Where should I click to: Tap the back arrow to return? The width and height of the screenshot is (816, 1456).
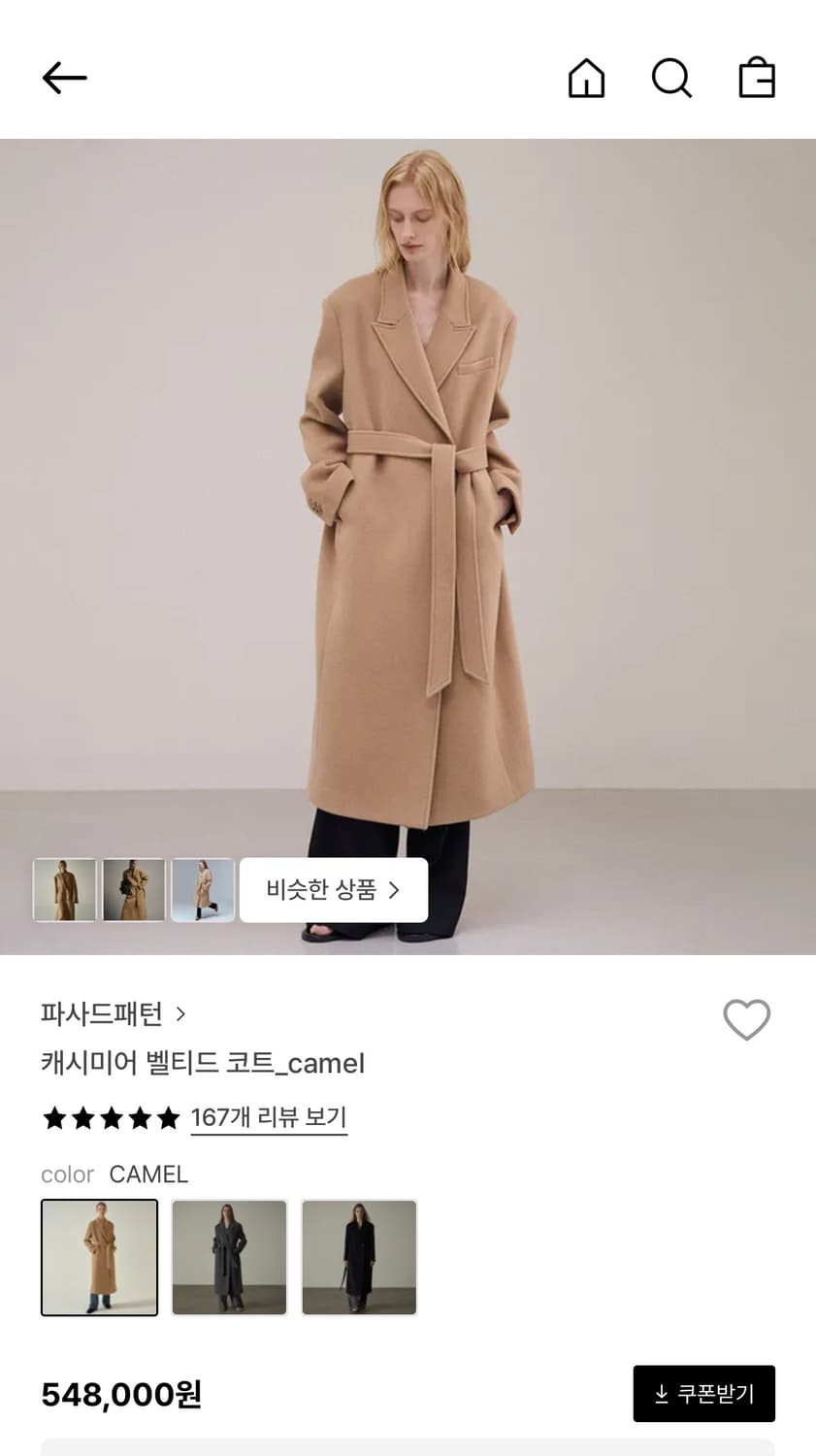[x=64, y=77]
